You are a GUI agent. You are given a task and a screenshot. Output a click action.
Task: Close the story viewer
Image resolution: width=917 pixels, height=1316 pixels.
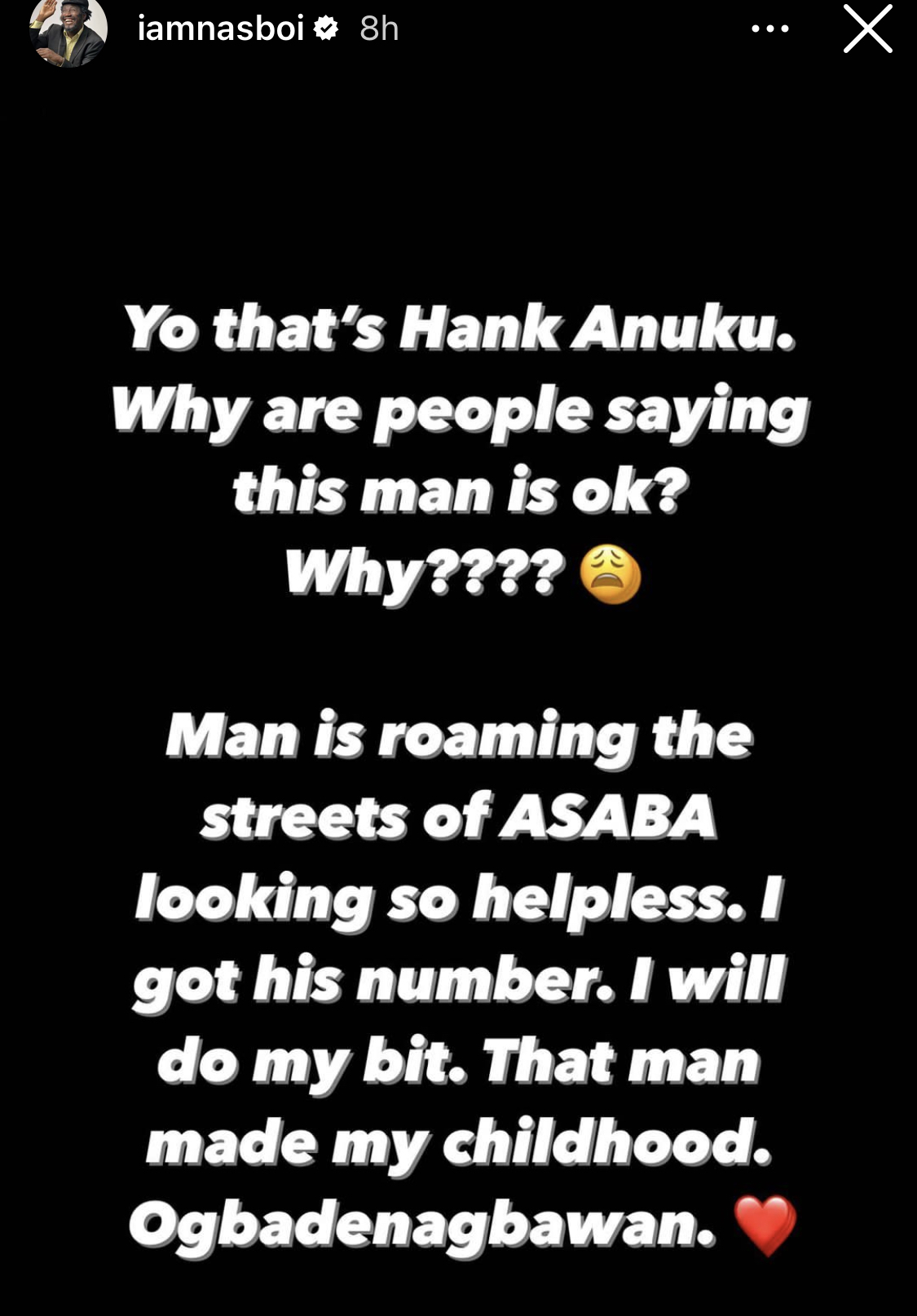coord(867,29)
